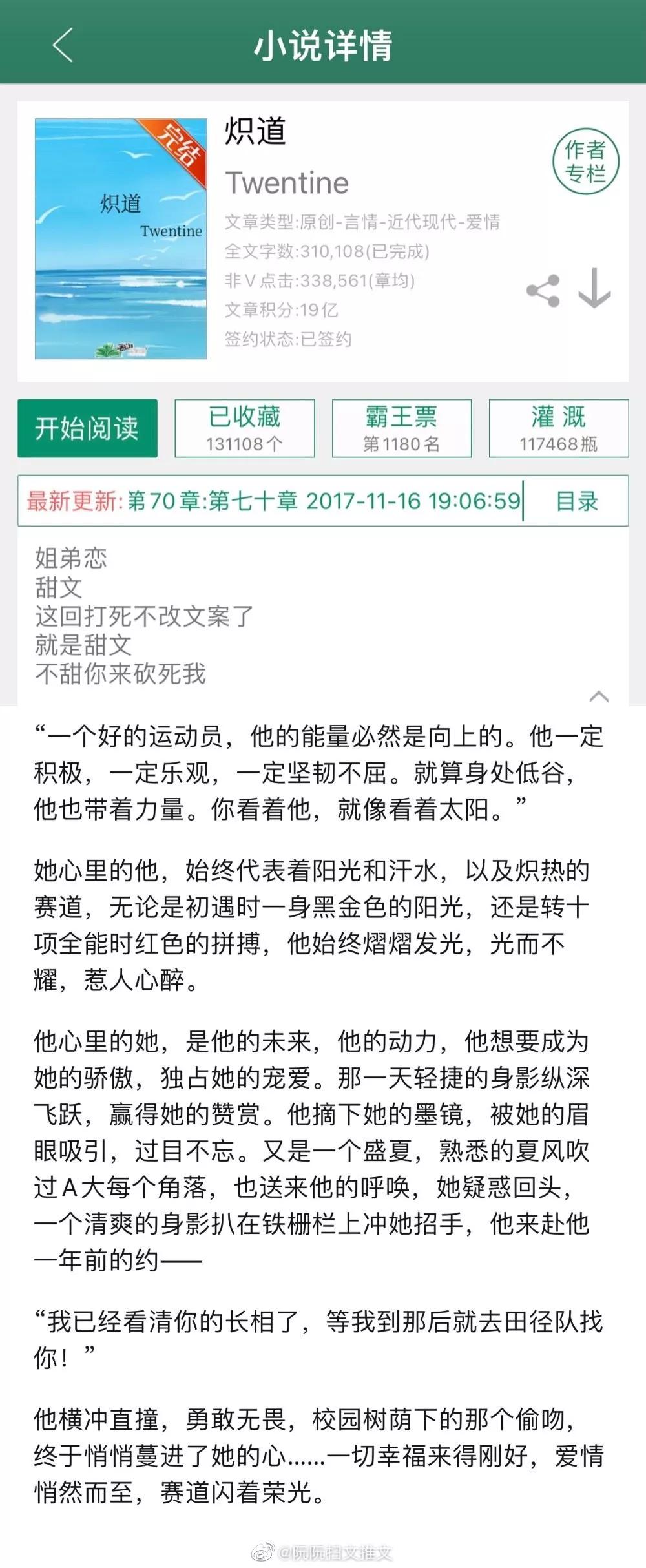Tap 已收藏 to manage your bookmark
This screenshot has height=1568, width=646.
(245, 428)
